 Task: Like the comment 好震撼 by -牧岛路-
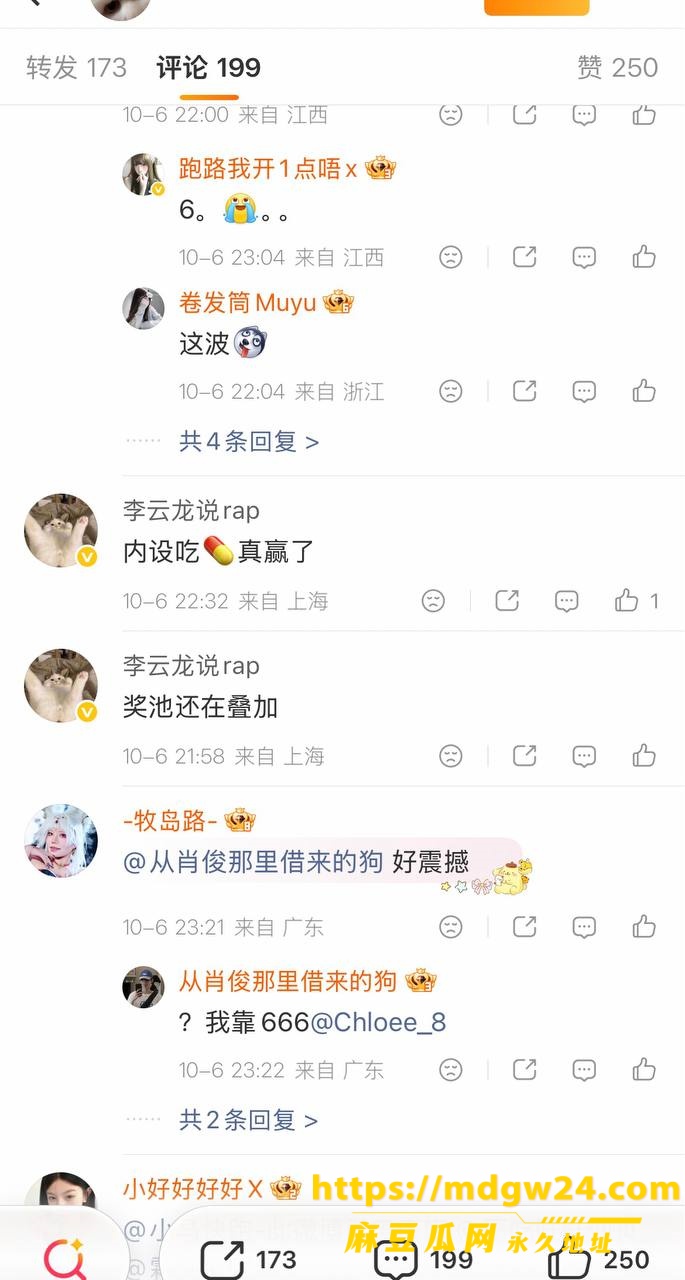click(x=644, y=927)
